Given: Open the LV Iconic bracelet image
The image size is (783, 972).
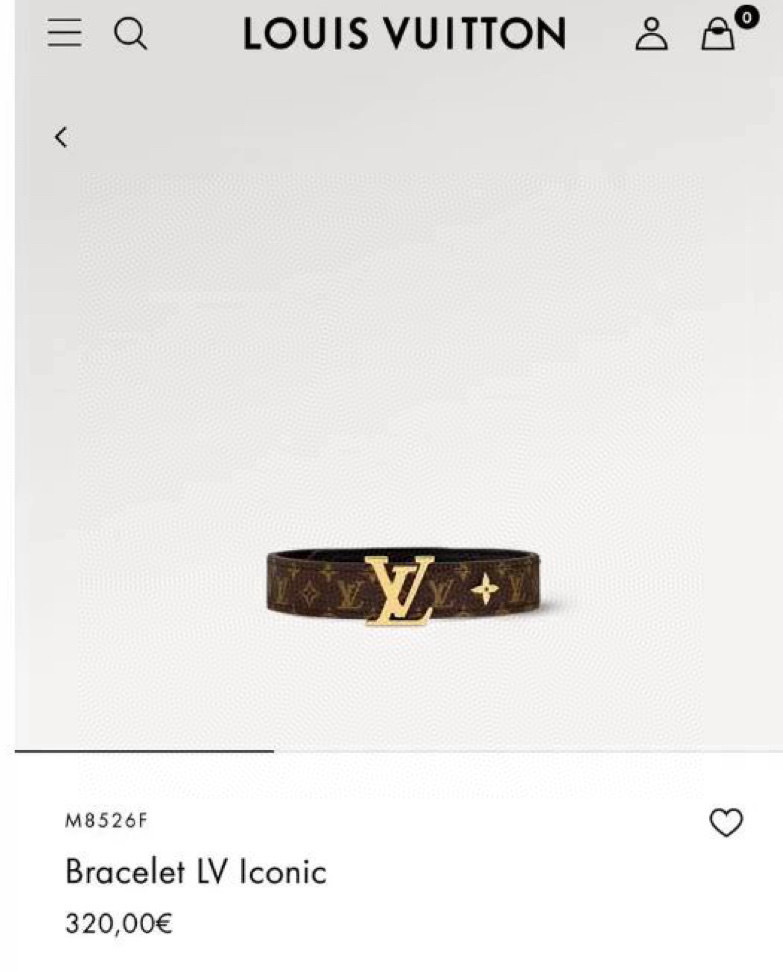Looking at the screenshot, I should pyautogui.click(x=402, y=588).
